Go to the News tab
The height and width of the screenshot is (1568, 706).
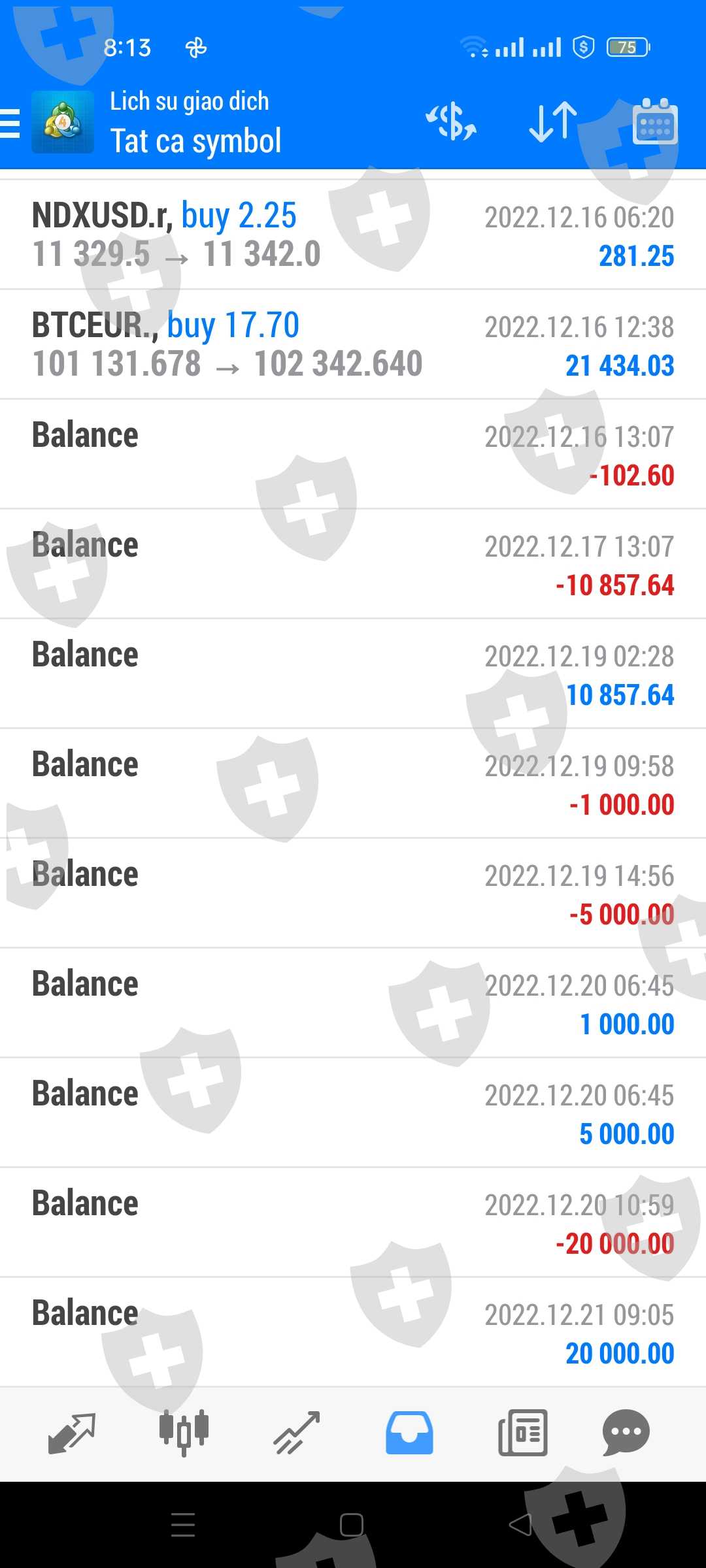[x=522, y=1433]
